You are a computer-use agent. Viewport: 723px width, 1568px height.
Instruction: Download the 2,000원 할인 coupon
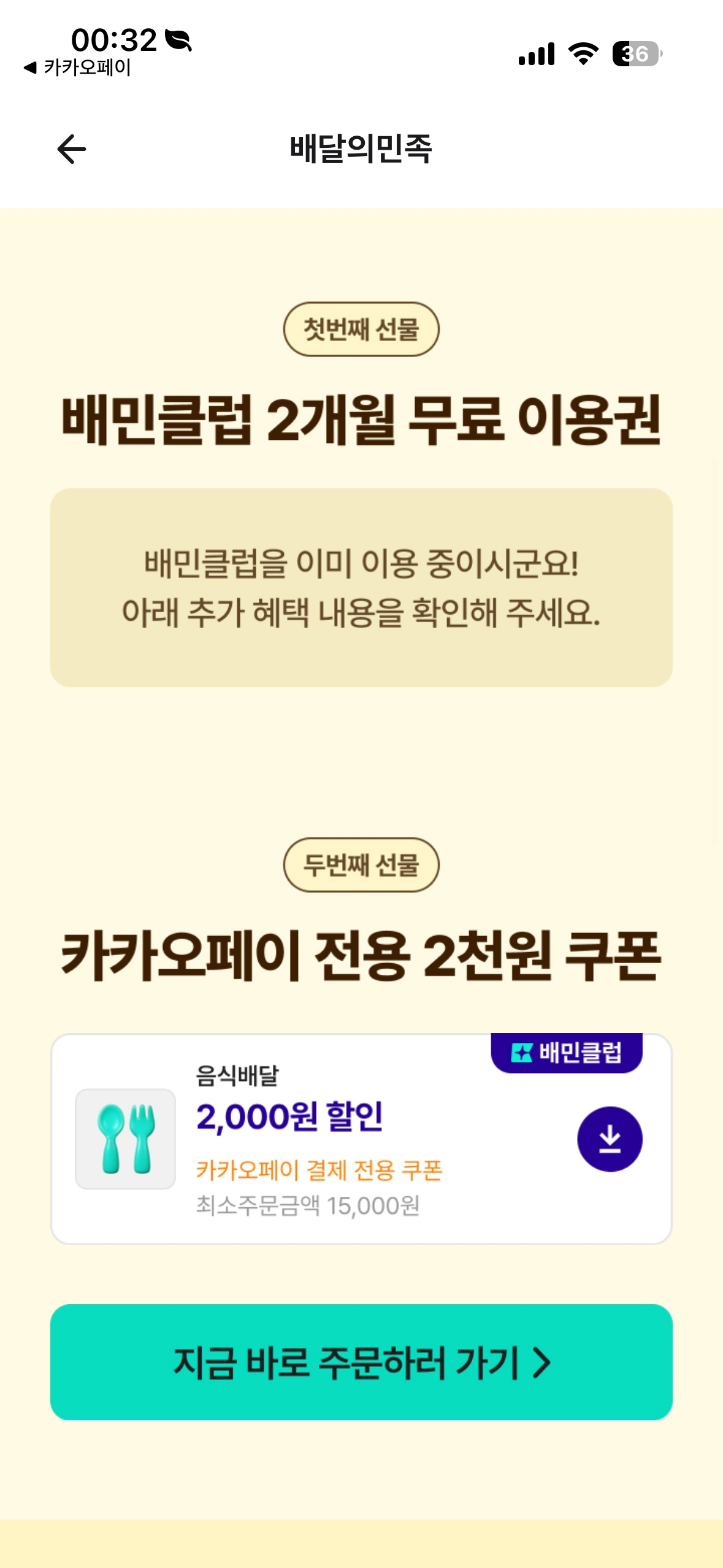(x=609, y=1139)
